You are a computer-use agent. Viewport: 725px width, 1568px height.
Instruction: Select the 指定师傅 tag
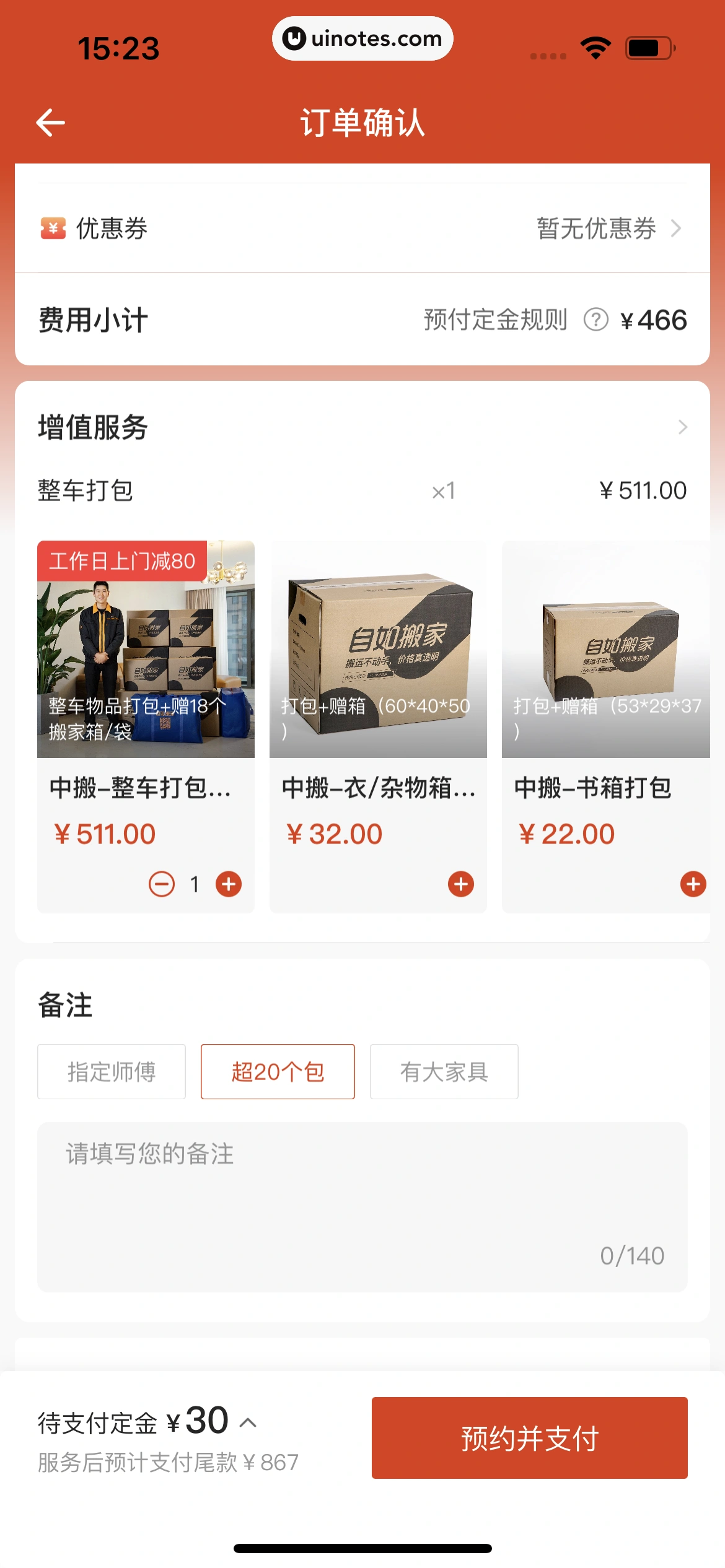point(112,1071)
